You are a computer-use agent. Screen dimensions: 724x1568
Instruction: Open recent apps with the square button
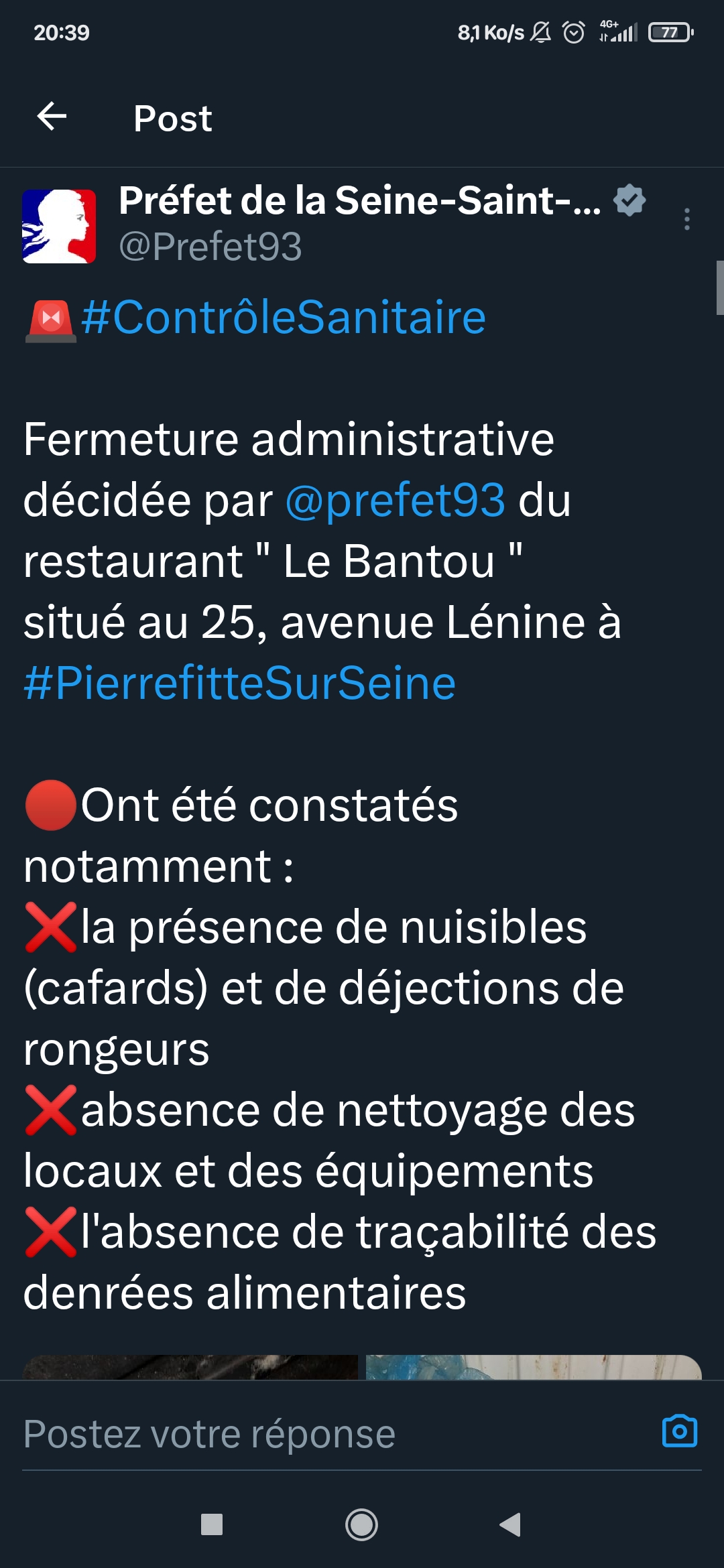pyautogui.click(x=212, y=1525)
